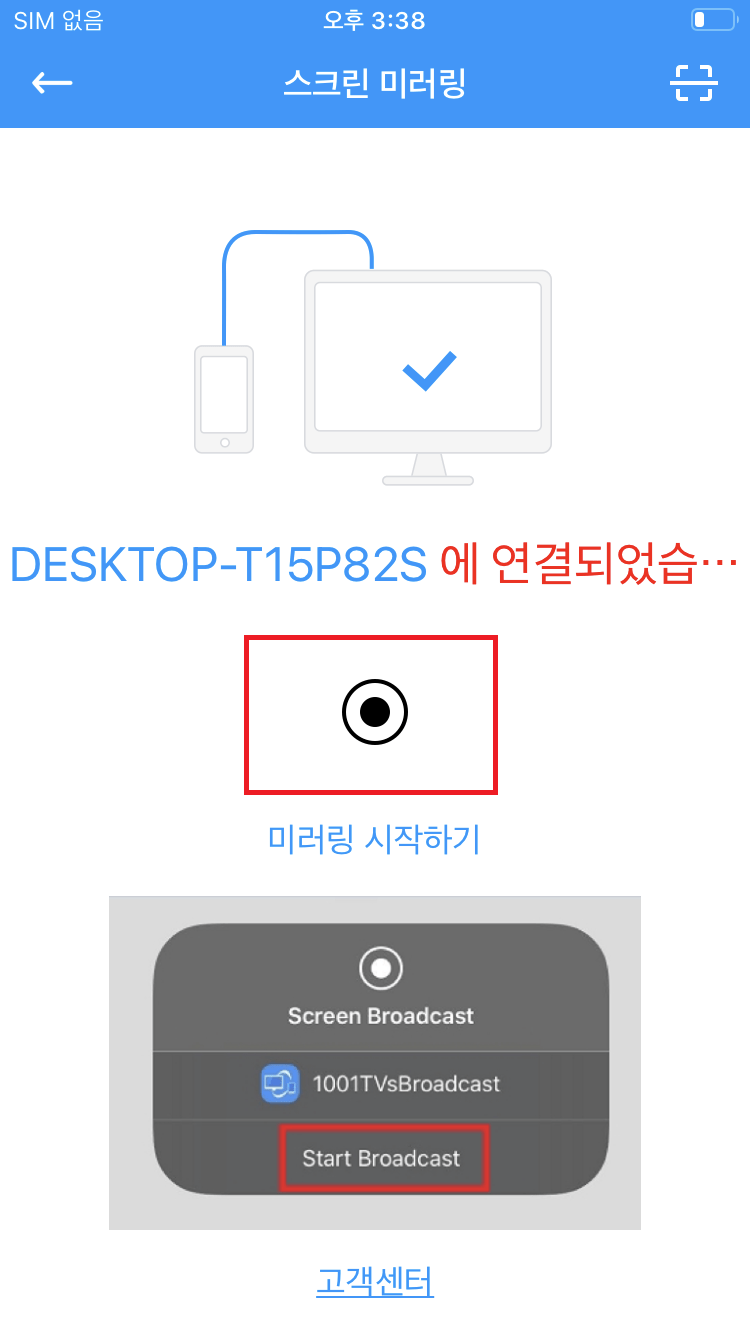Tap the record button to start mirroring
The image size is (750, 1334).
(x=374, y=713)
